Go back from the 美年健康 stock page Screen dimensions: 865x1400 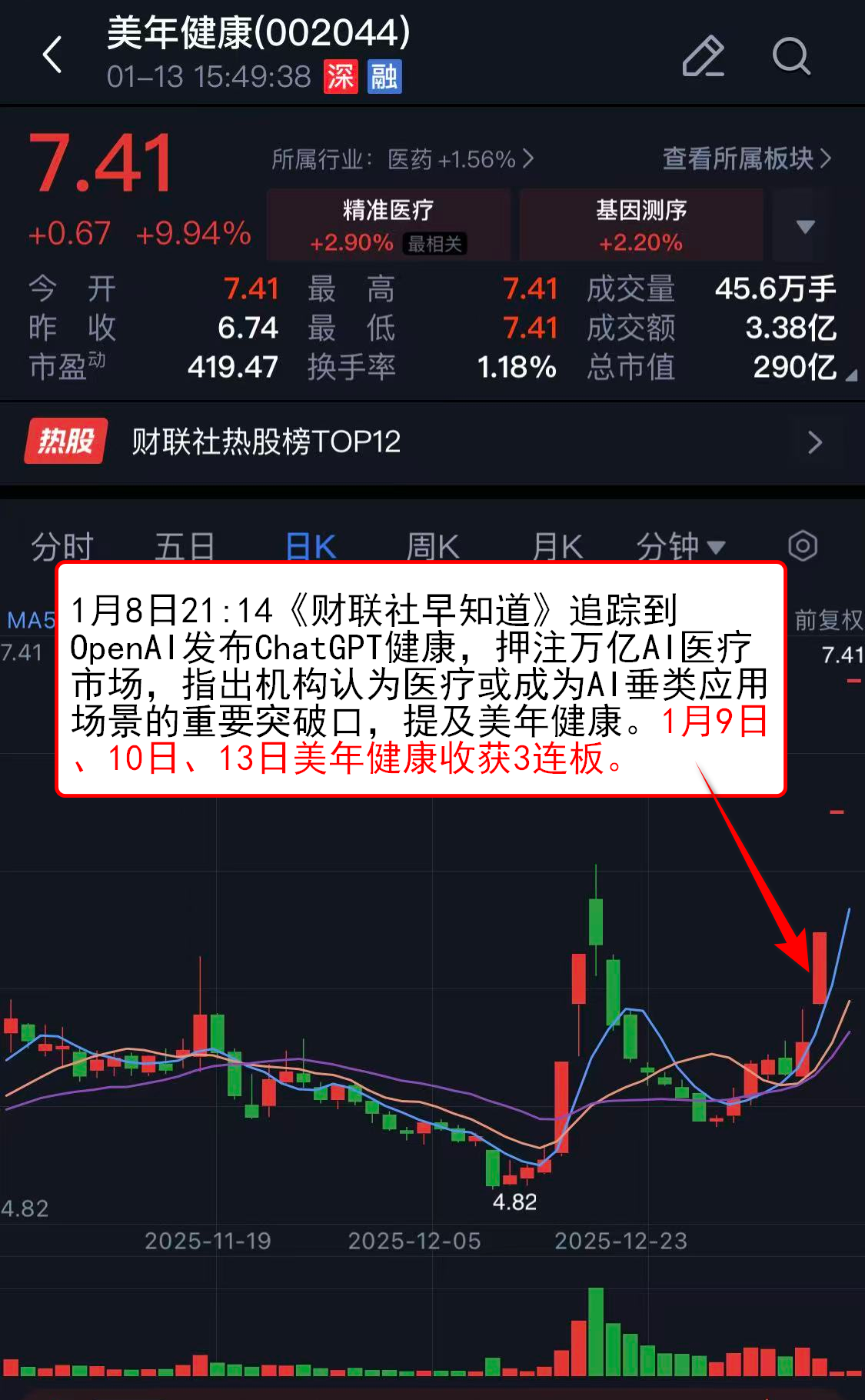[x=52, y=55]
